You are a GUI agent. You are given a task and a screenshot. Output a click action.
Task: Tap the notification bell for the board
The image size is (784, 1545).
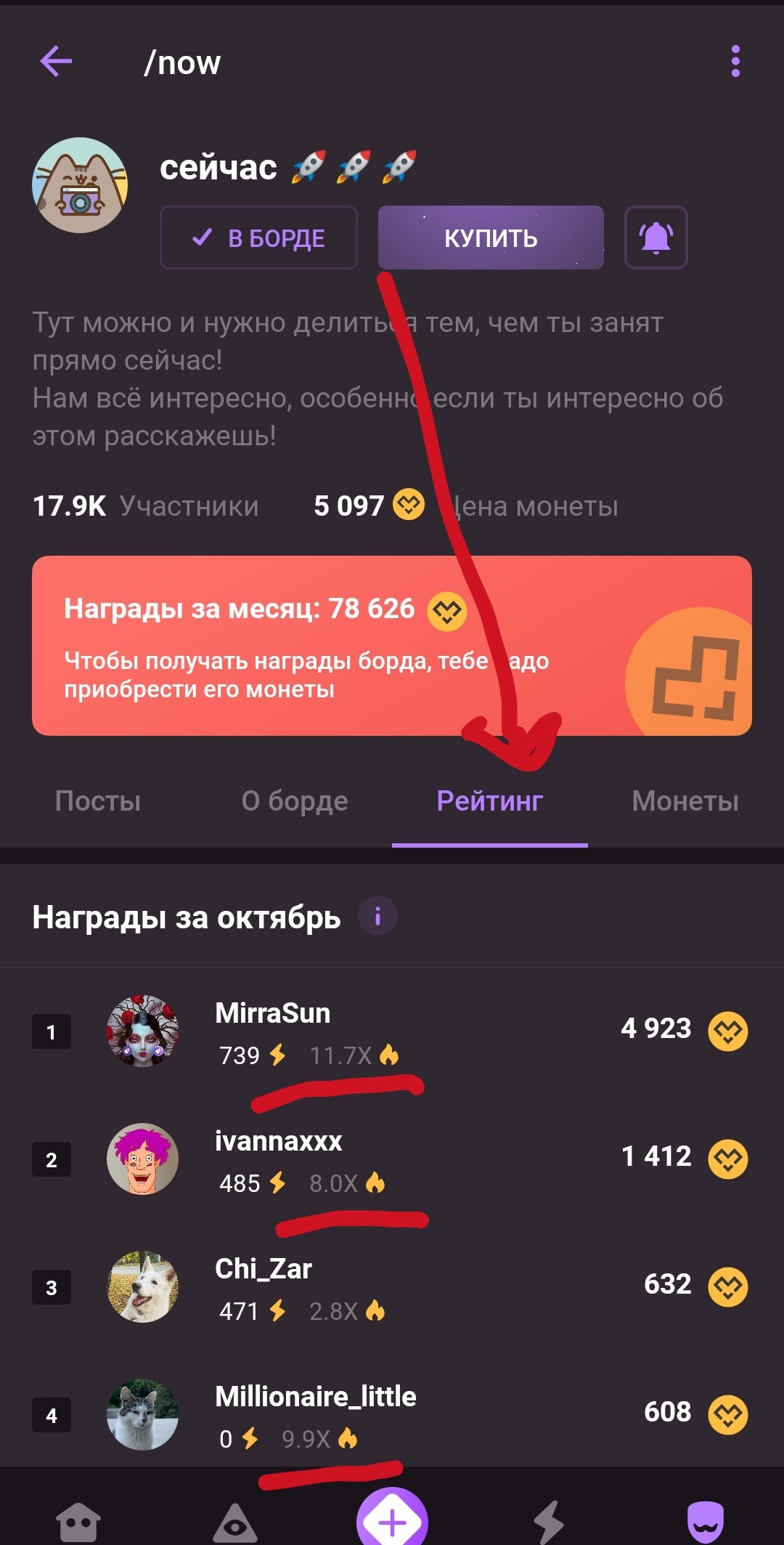[x=655, y=238]
